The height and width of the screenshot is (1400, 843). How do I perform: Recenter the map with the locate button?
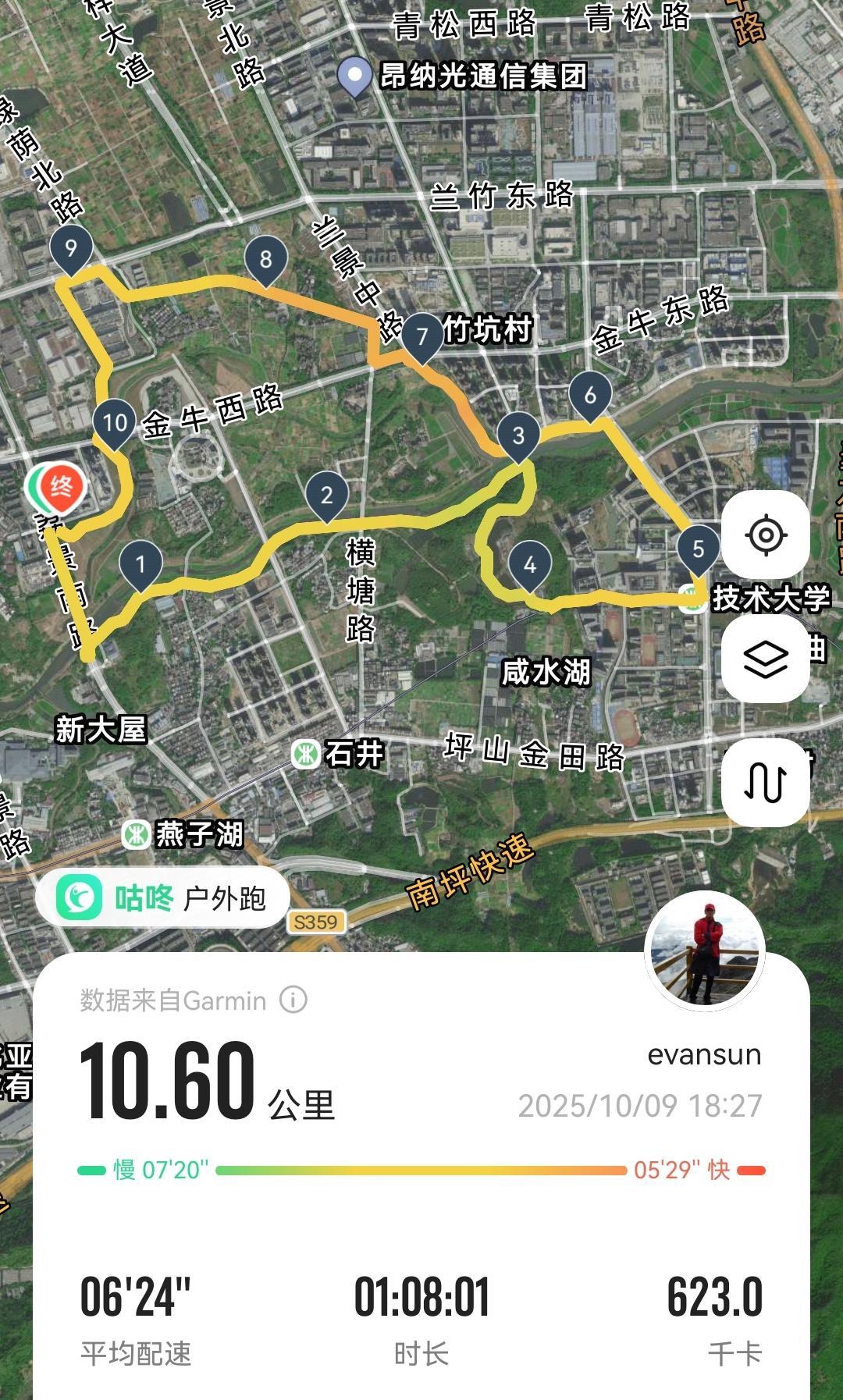point(765,535)
